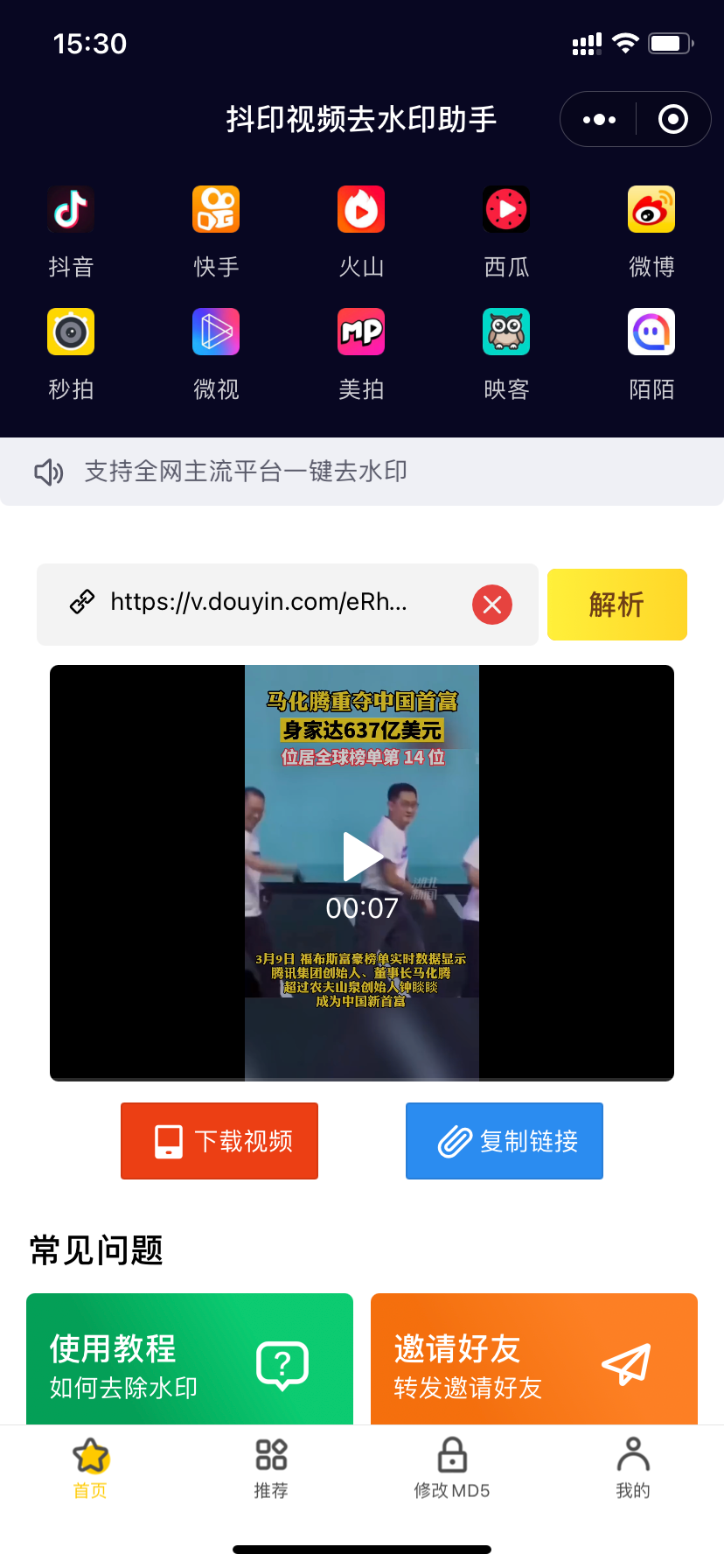The image size is (724, 1568).
Task: Choose the 西瓜 platform
Action: tap(506, 211)
